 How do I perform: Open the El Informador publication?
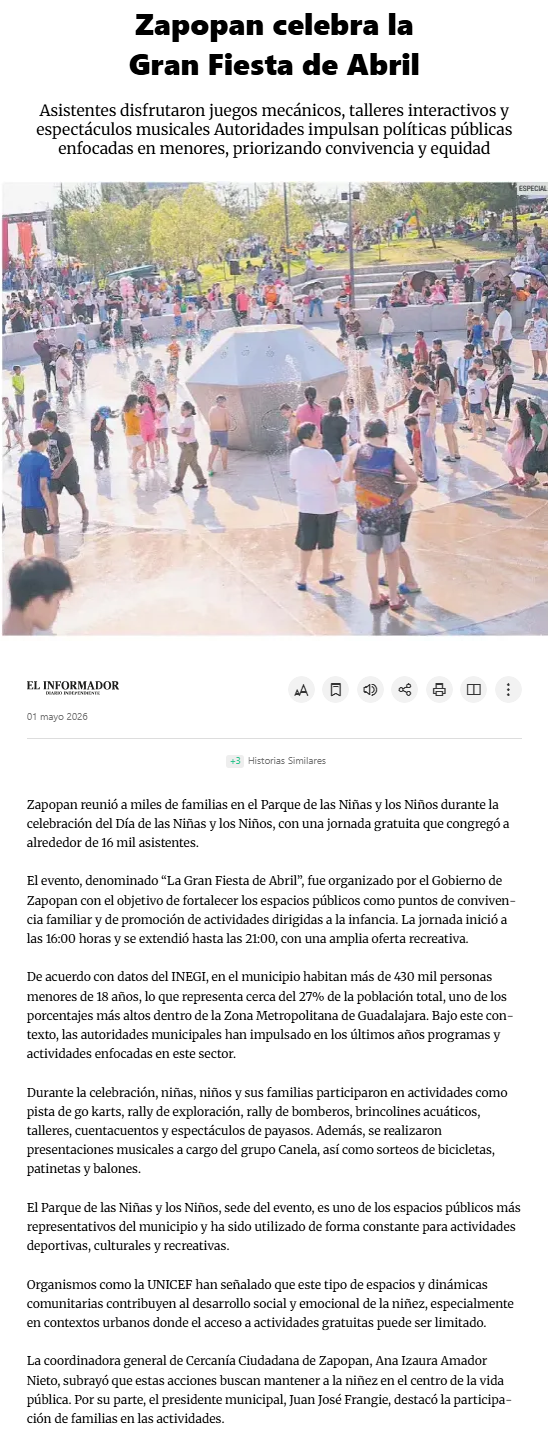[x=73, y=686]
